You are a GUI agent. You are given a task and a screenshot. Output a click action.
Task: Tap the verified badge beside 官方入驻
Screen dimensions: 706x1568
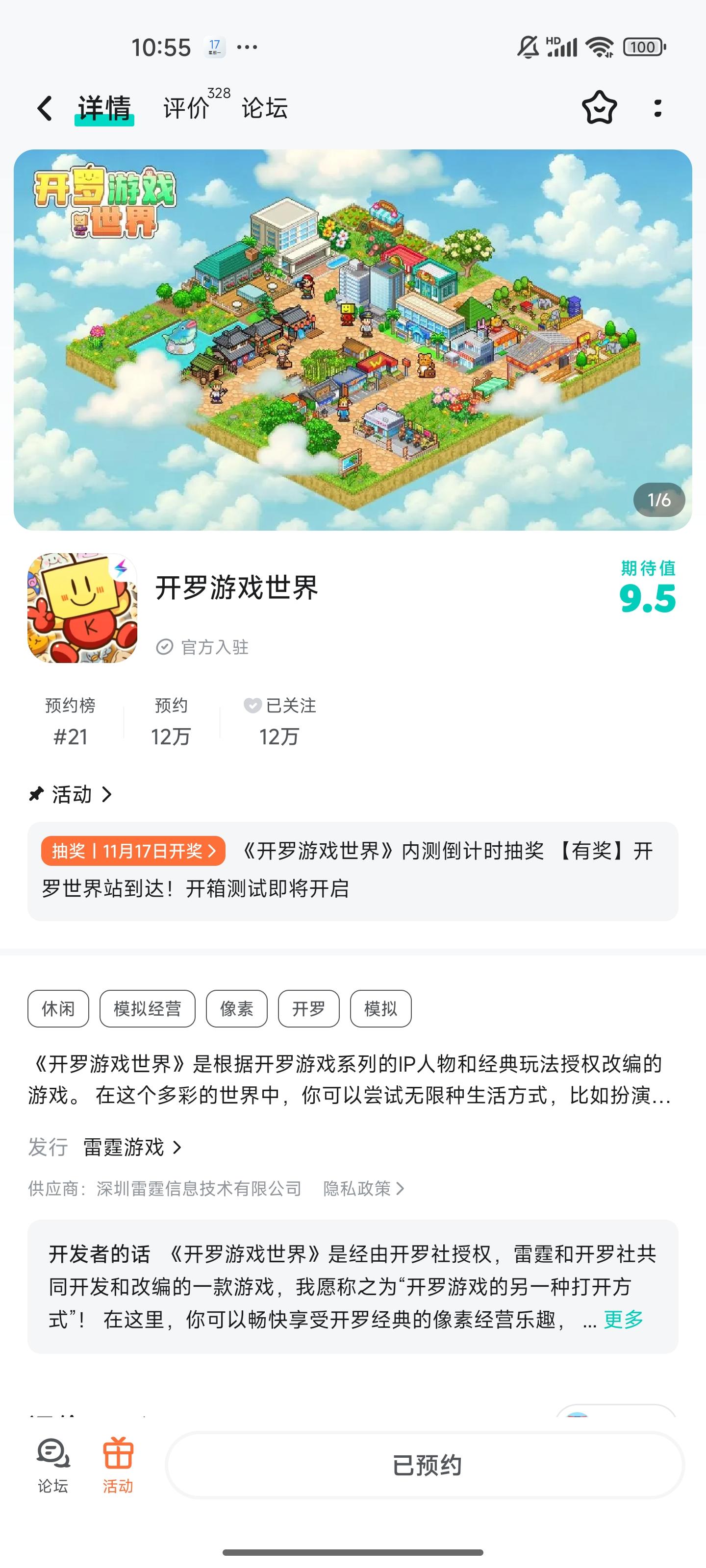coord(165,647)
